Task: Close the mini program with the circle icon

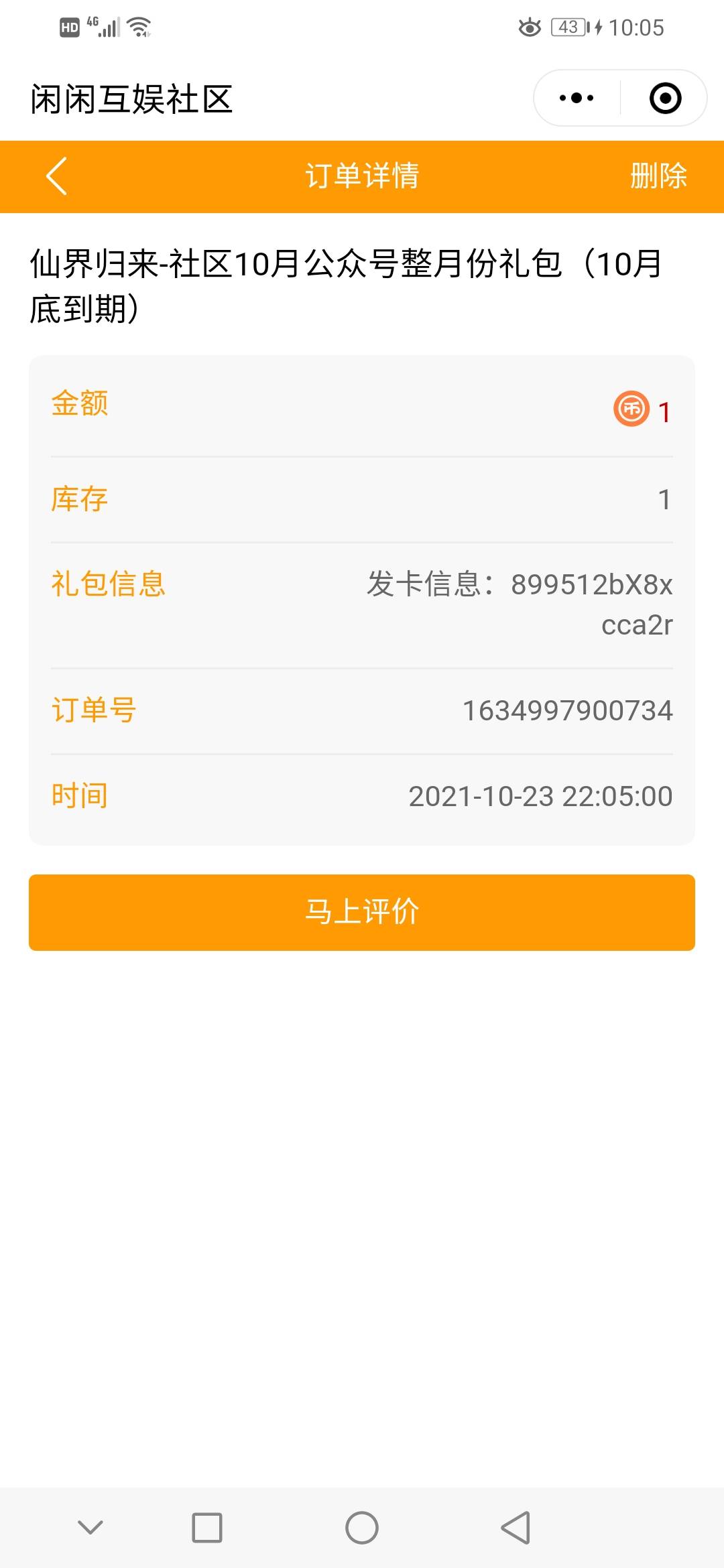Action: pos(665,99)
